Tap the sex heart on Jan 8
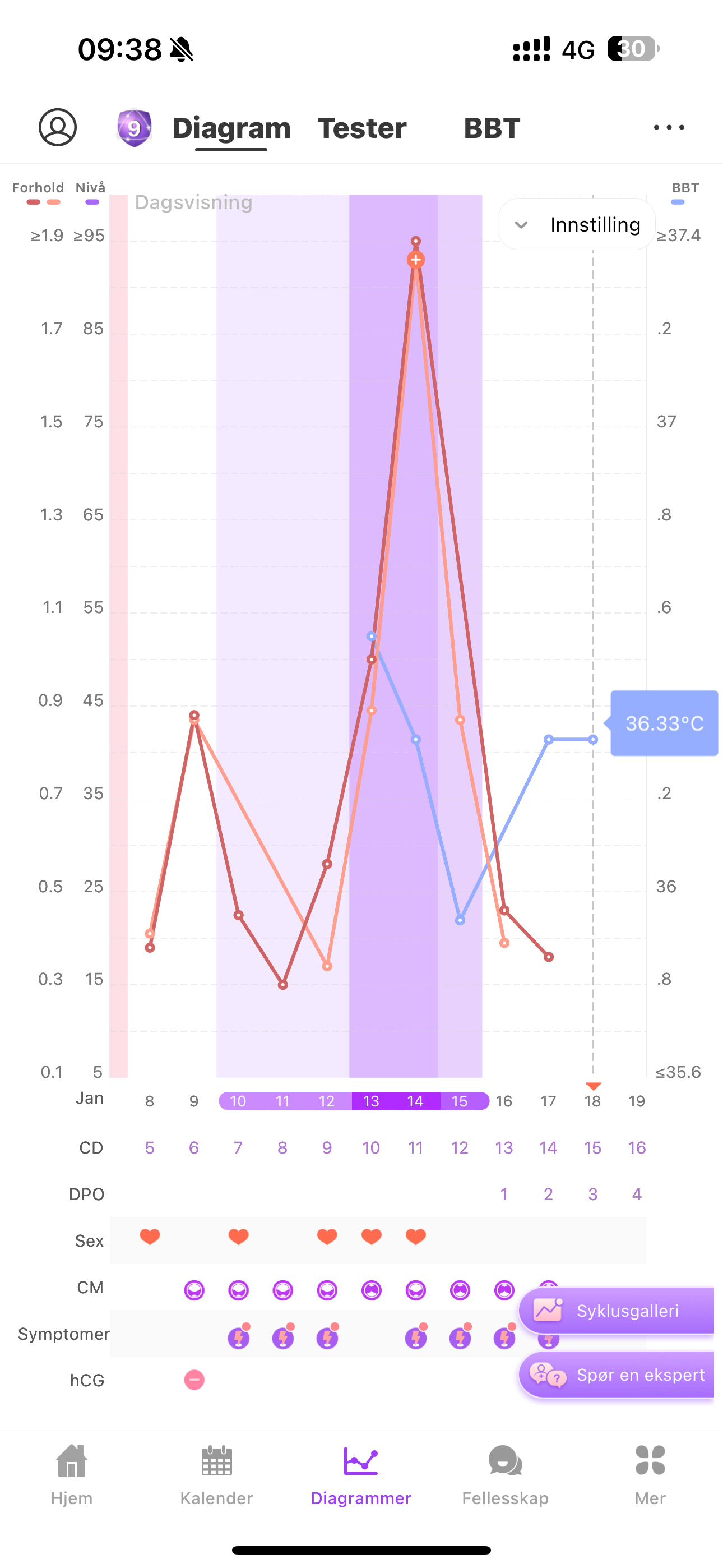Image resolution: width=723 pixels, height=1568 pixels. tap(150, 1236)
